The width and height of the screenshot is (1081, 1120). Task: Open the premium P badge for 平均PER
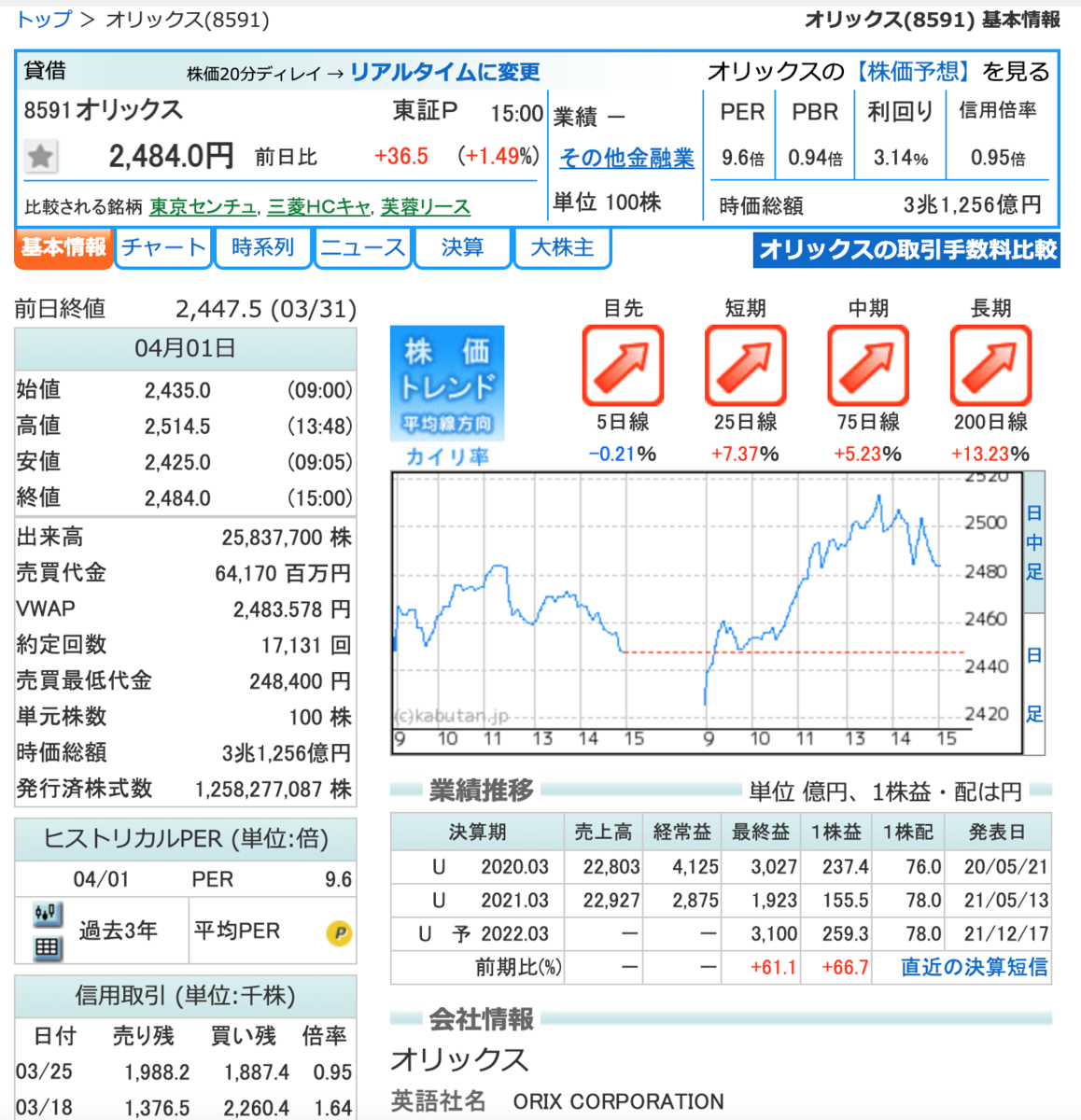338,931
